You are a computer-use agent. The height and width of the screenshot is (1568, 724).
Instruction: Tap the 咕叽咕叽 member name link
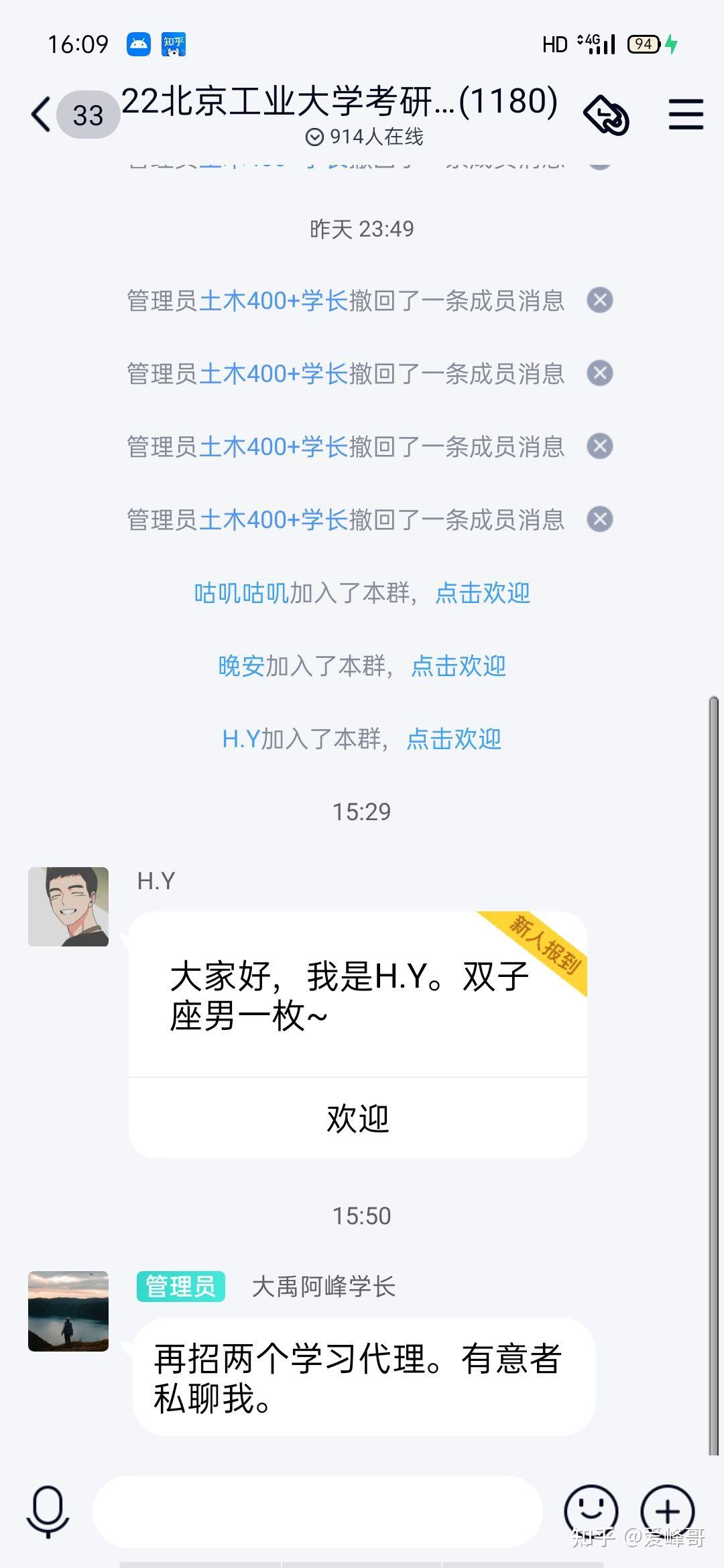[x=241, y=593]
